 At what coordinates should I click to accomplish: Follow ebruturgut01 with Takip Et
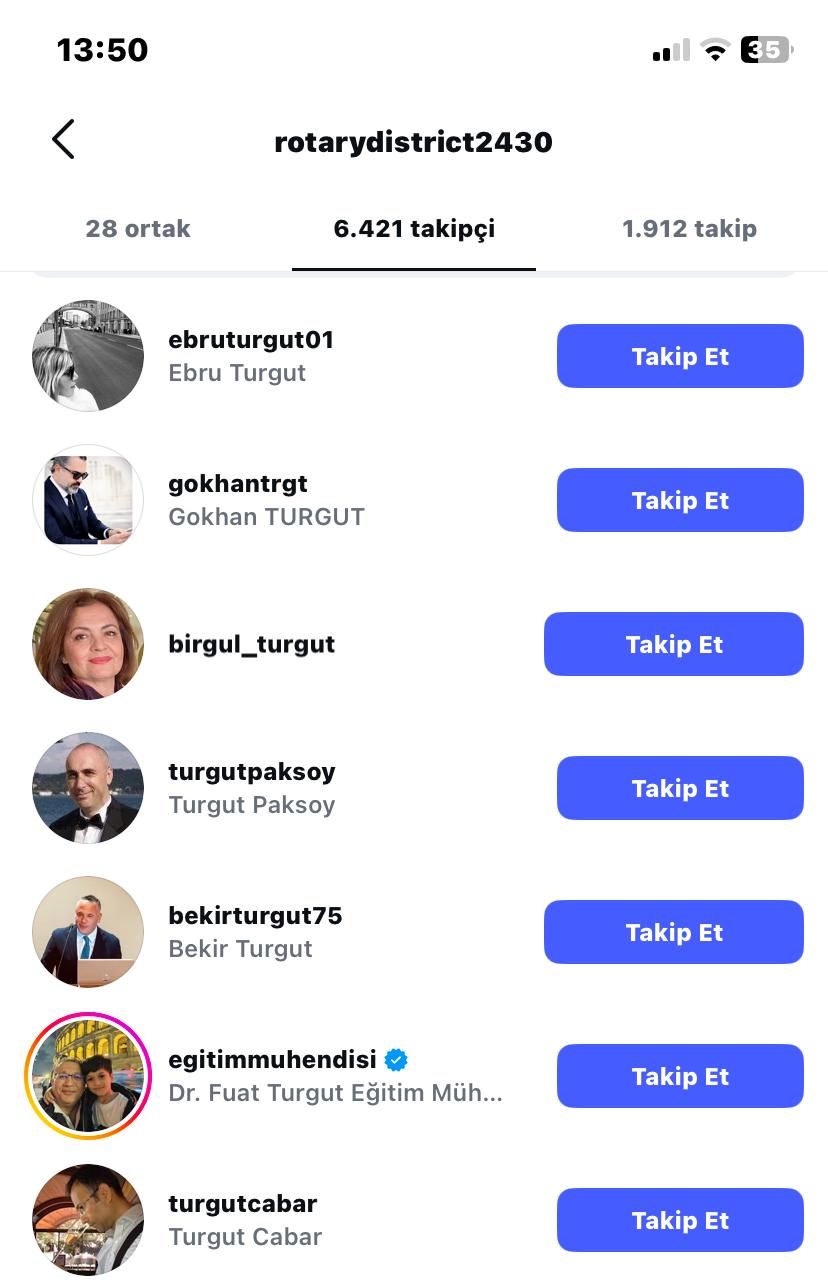coord(680,356)
